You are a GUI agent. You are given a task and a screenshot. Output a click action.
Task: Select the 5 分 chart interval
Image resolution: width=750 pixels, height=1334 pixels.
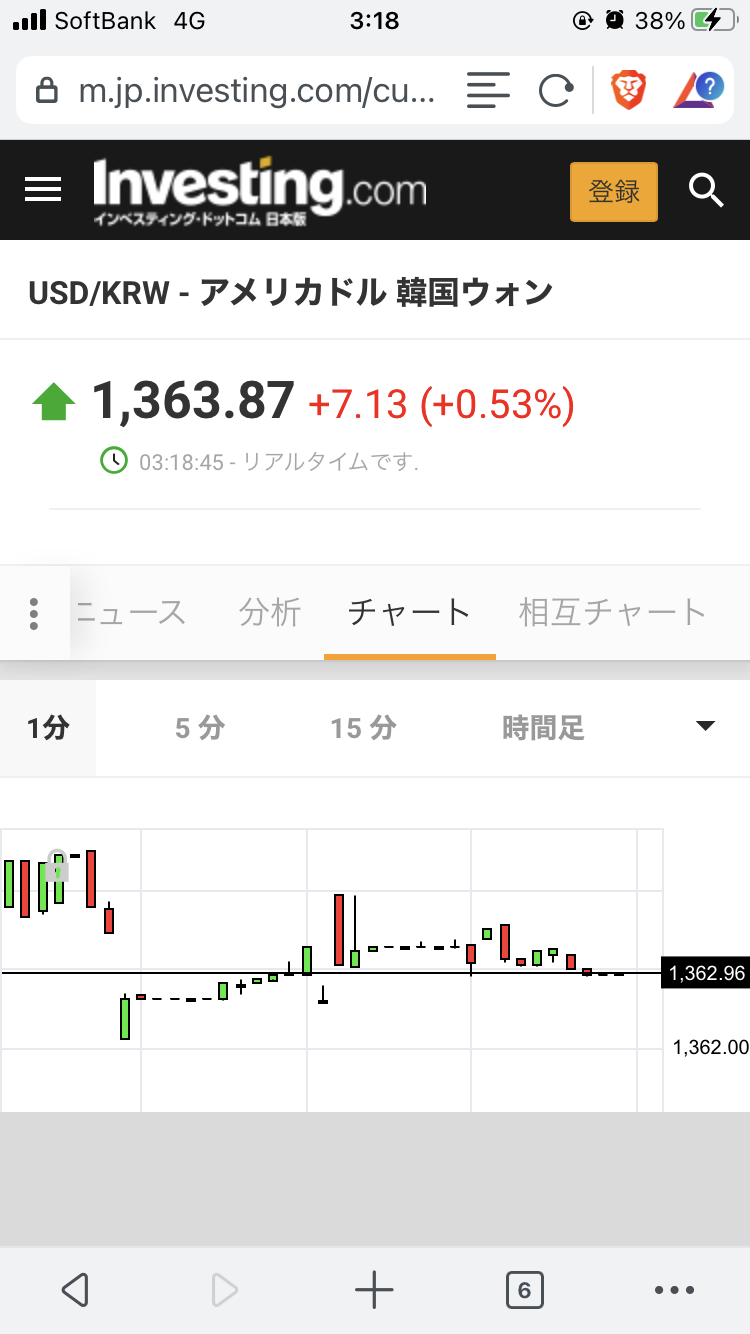tap(200, 728)
